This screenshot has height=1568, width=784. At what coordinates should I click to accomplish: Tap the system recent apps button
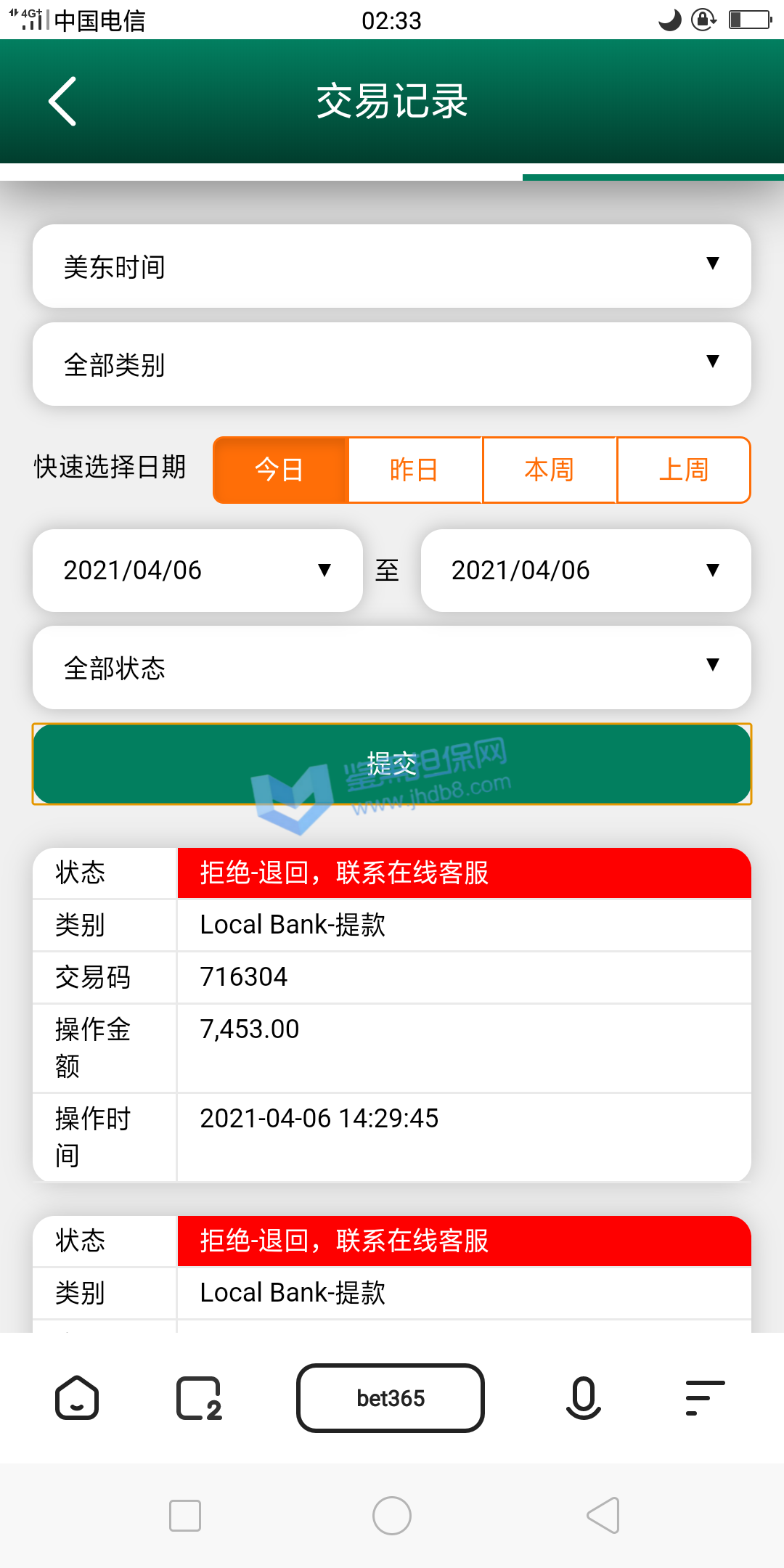(x=185, y=1516)
